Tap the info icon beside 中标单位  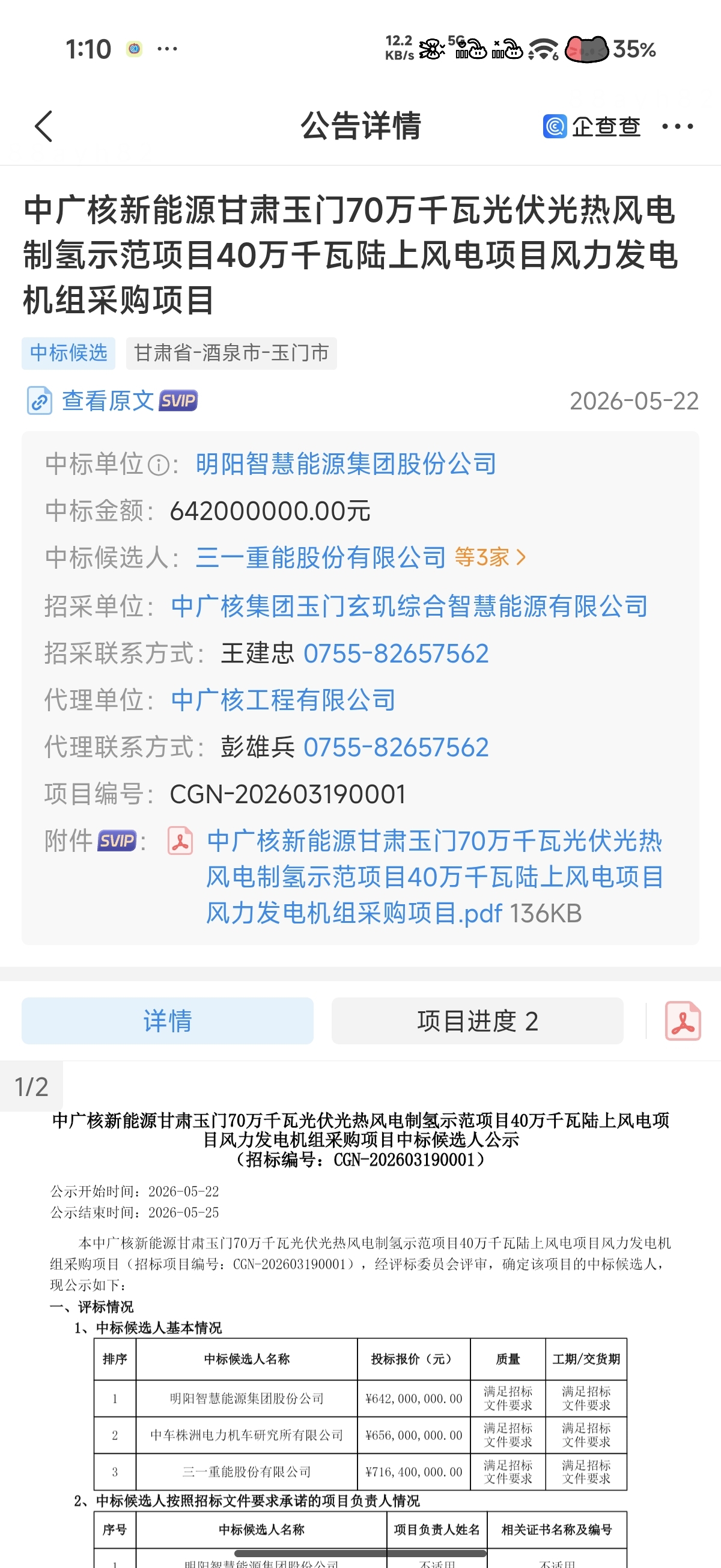pos(159,465)
